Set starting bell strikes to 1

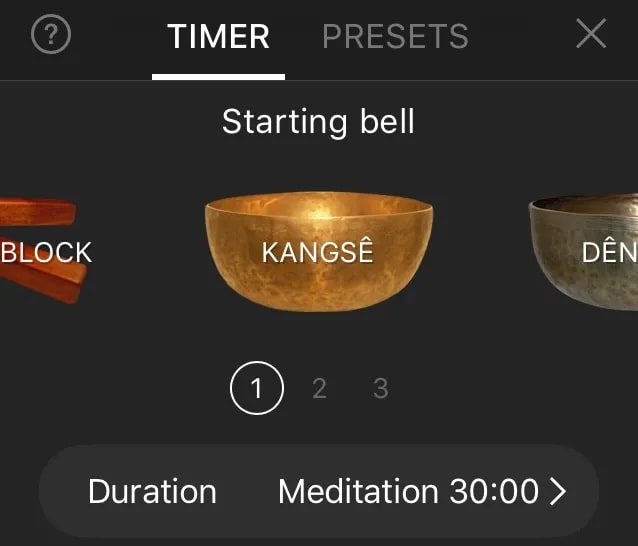257,388
